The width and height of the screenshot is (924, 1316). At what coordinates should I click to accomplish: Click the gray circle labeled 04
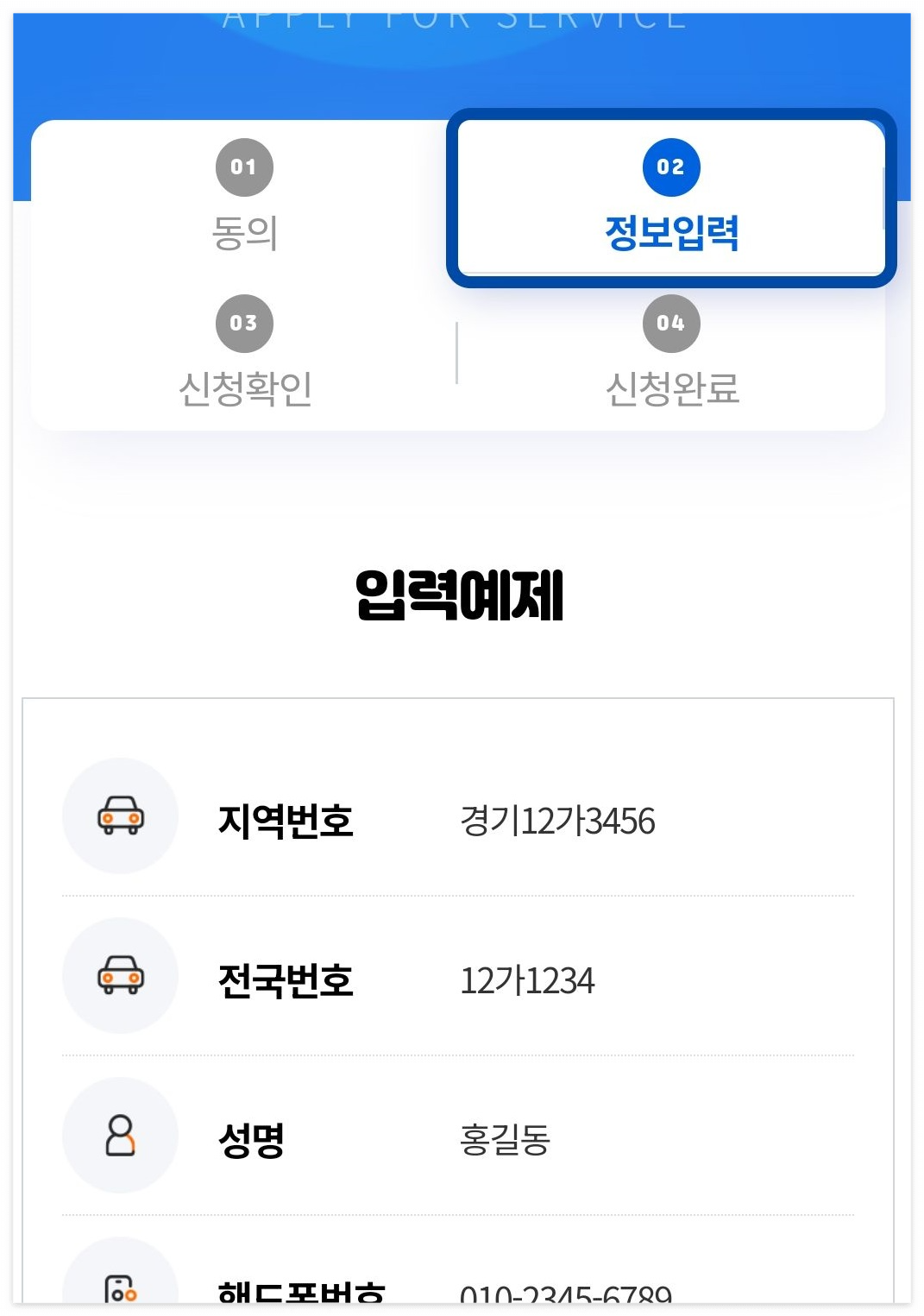tap(672, 324)
